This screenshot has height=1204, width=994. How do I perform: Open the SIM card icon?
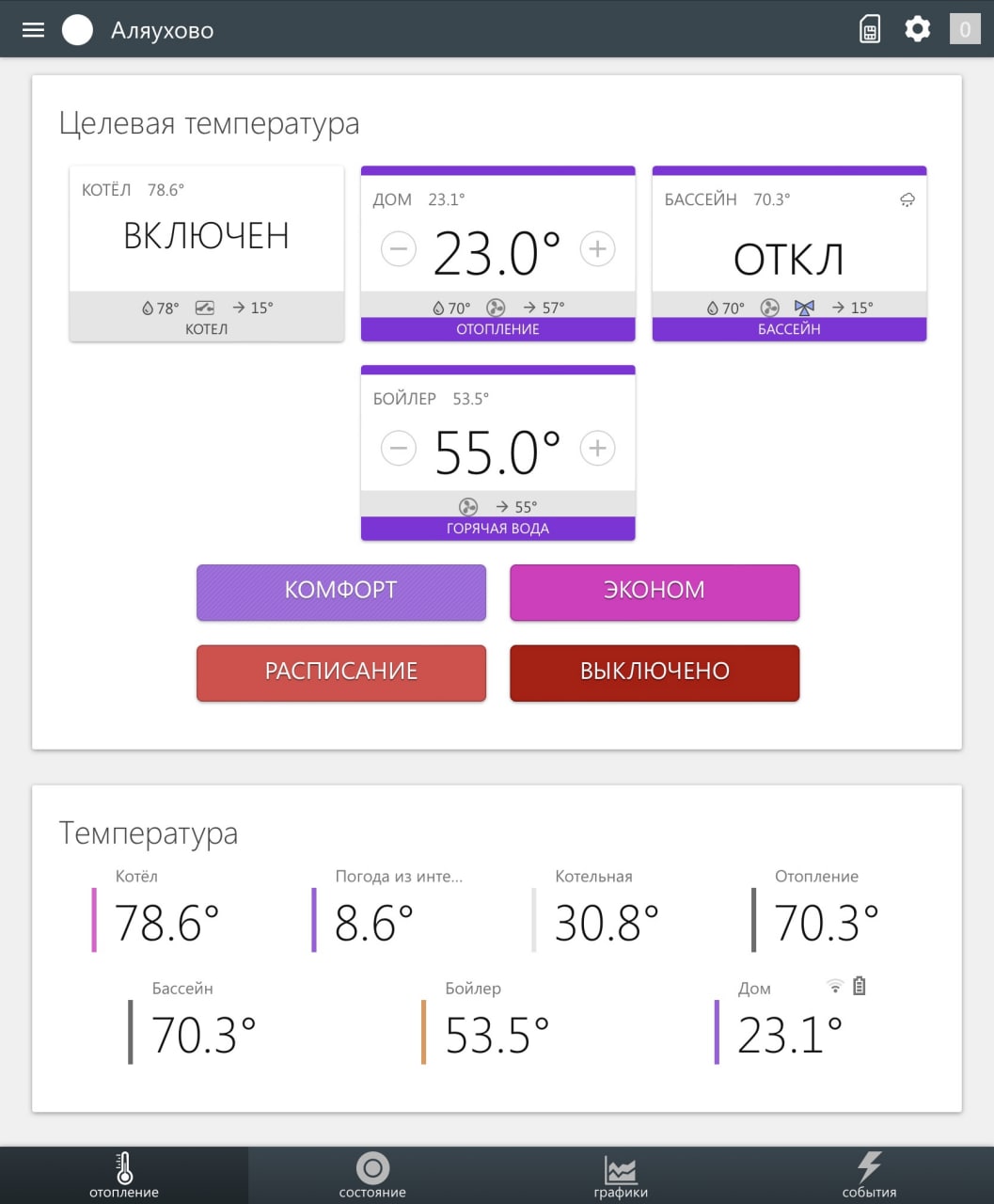point(870,30)
